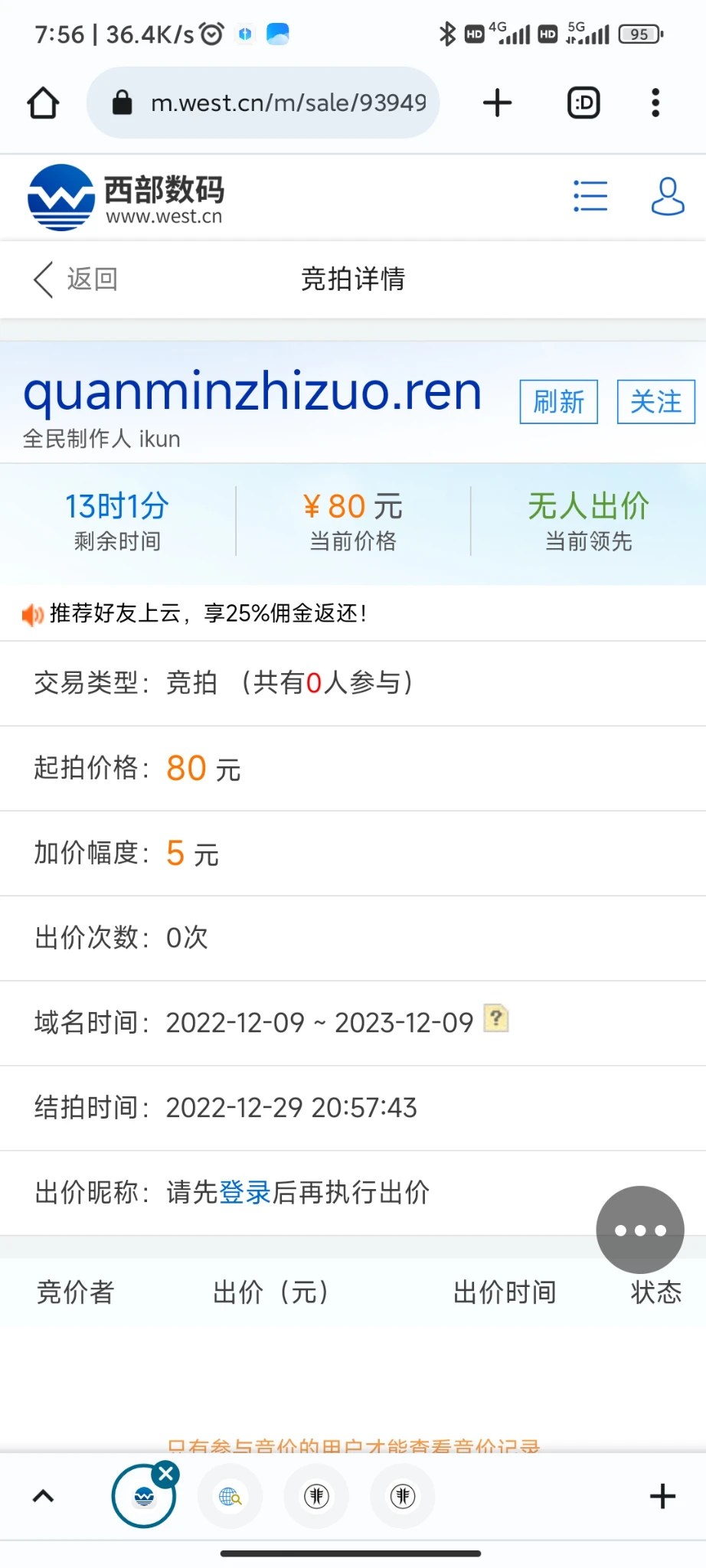Screen dimensions: 706x1568
Task: Add a new tab from bottom bar
Action: coord(662,1495)
